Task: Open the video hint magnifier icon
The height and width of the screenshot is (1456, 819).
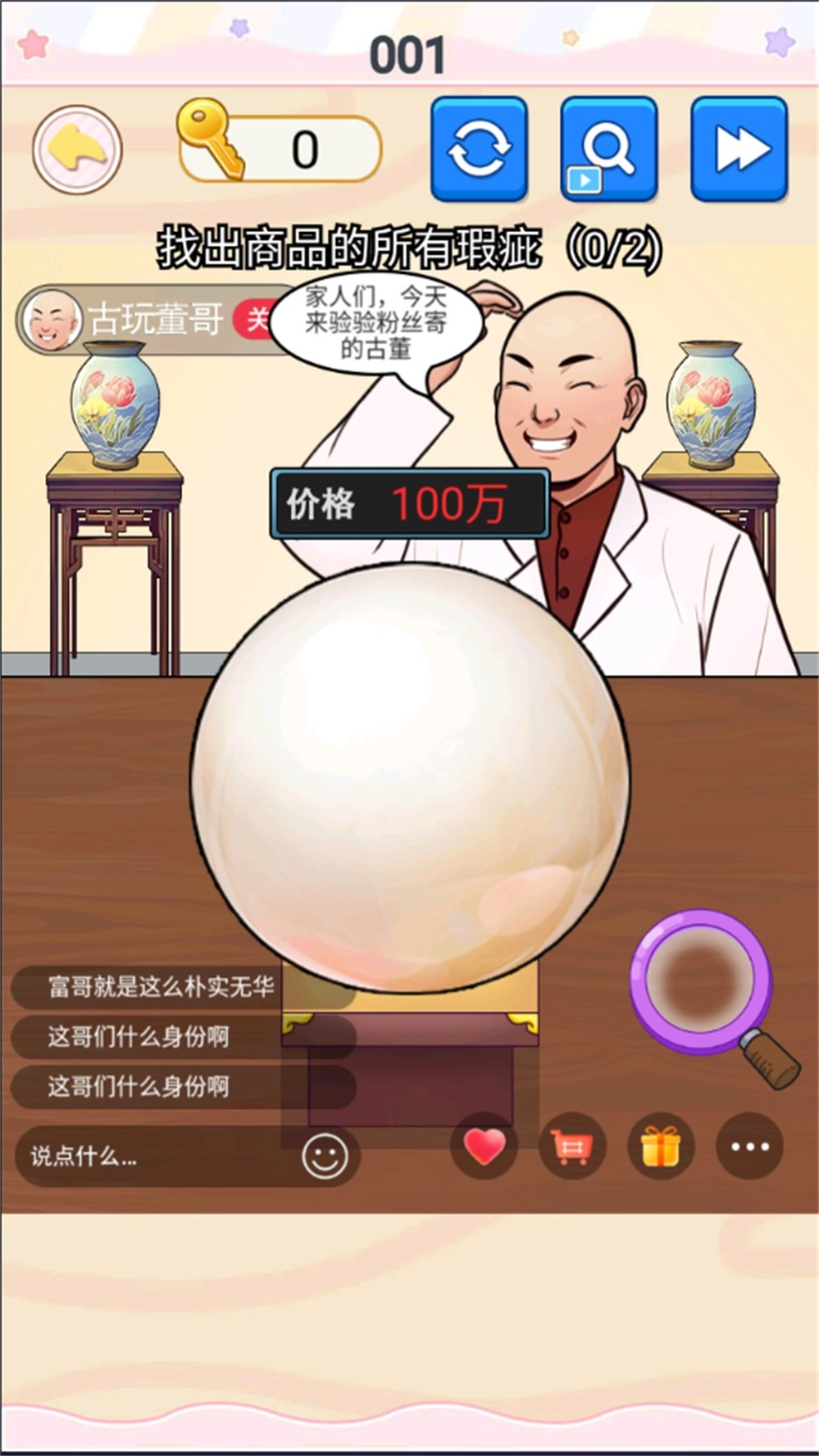Action: 610,148
